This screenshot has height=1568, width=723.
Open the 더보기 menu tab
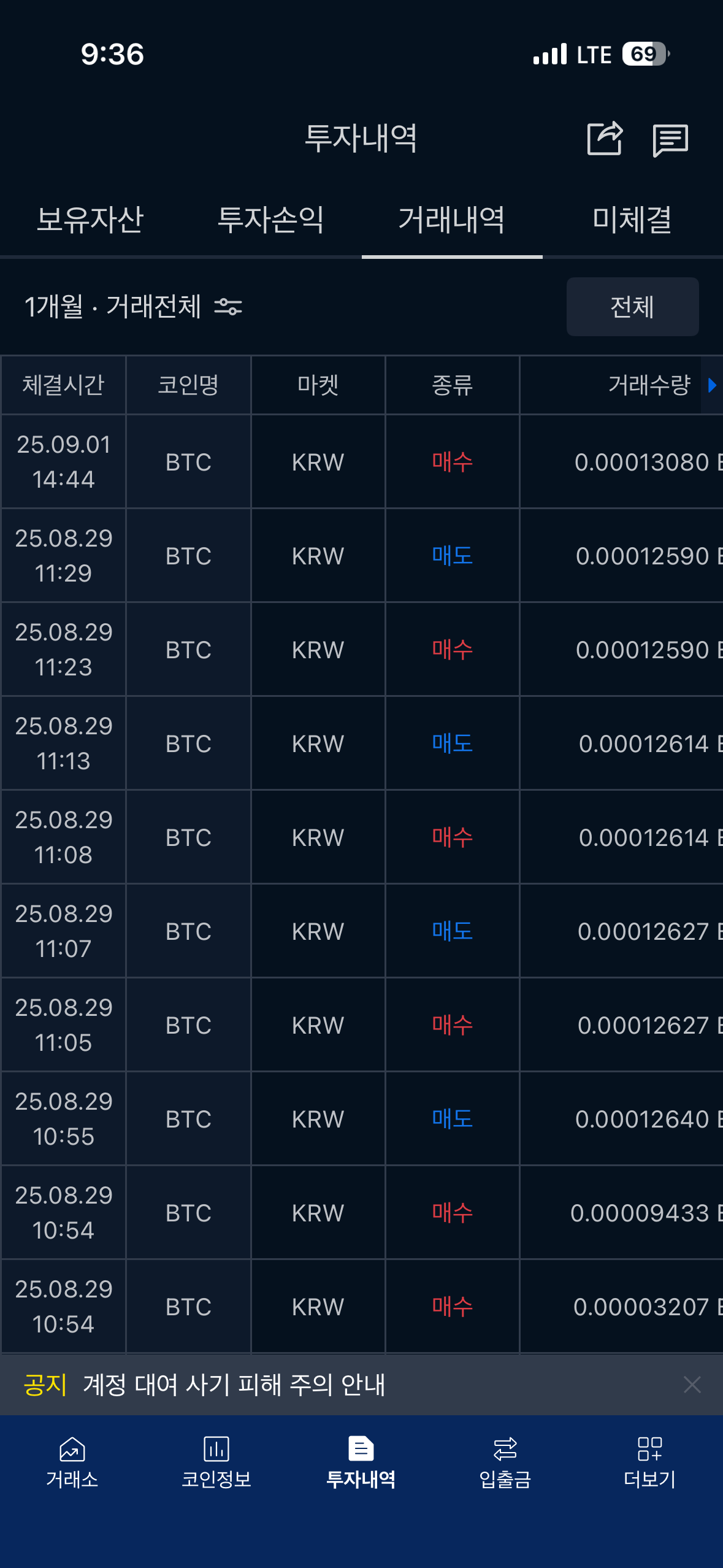tap(650, 1462)
